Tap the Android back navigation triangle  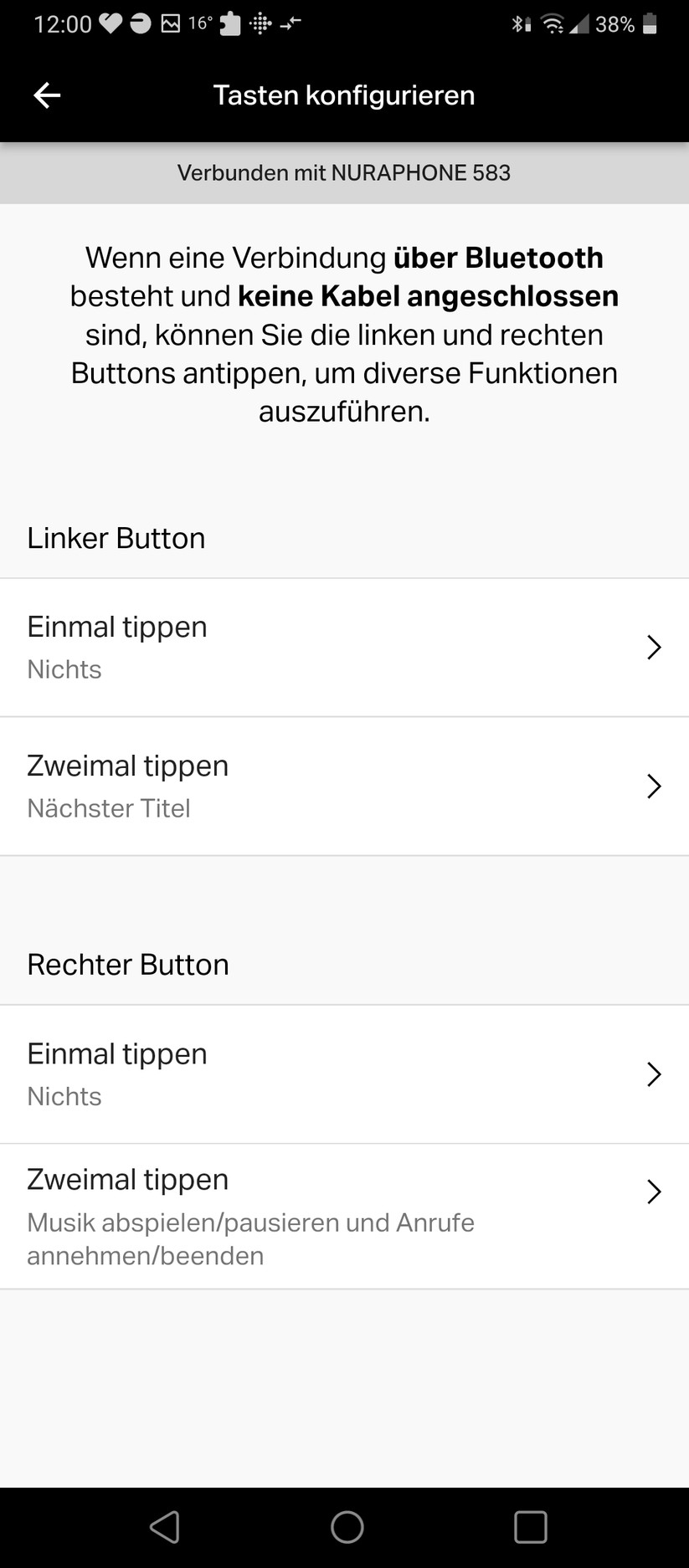(x=165, y=1526)
